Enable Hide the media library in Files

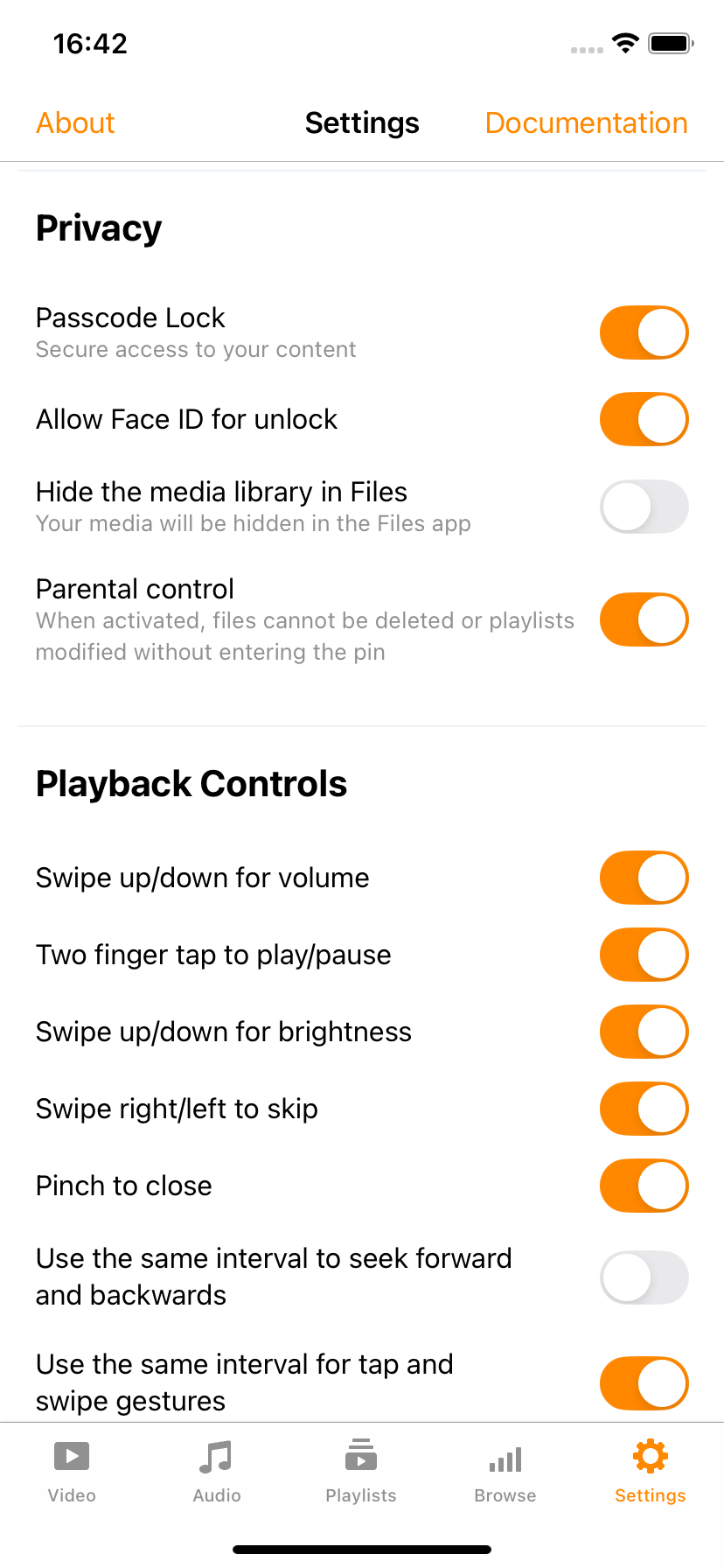pyautogui.click(x=644, y=507)
